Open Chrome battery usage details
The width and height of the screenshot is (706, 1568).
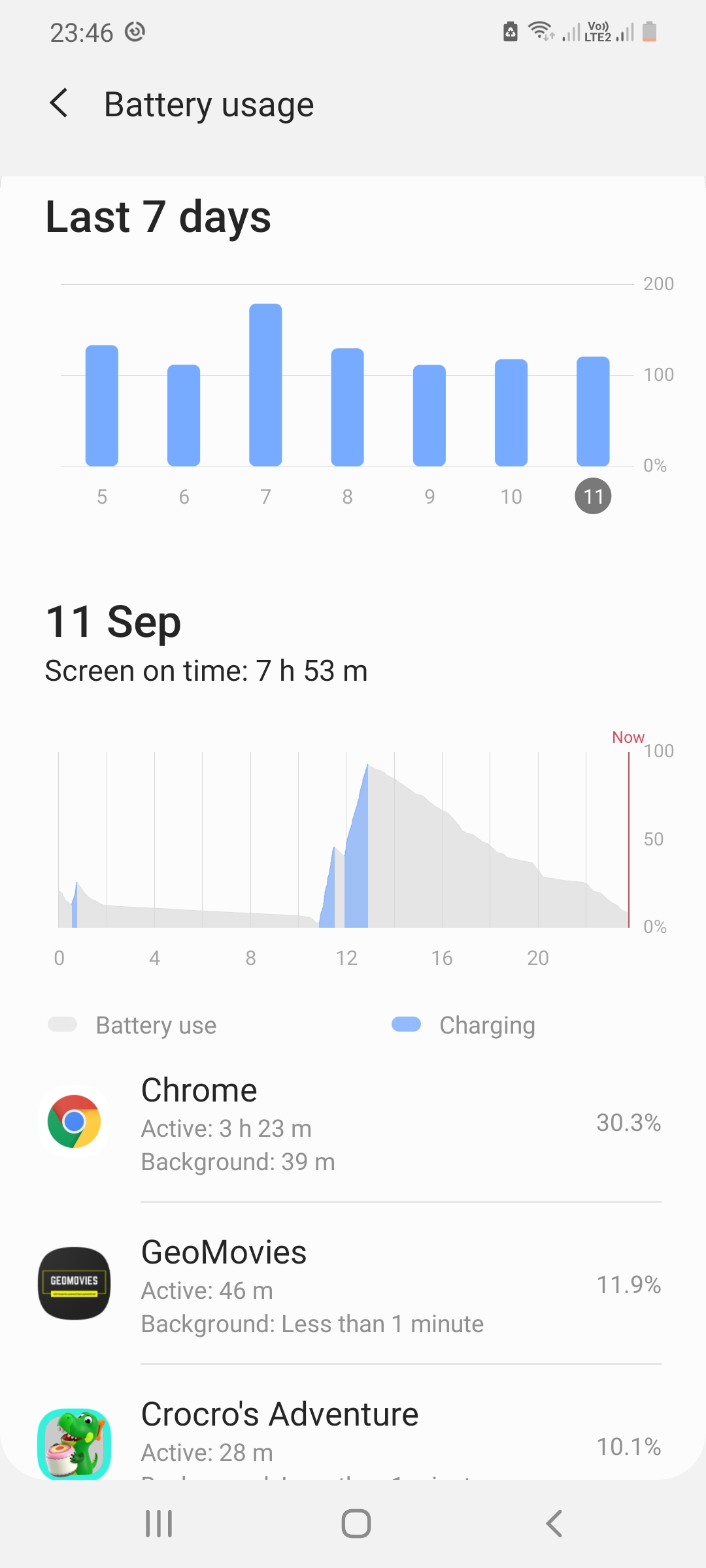point(353,1124)
